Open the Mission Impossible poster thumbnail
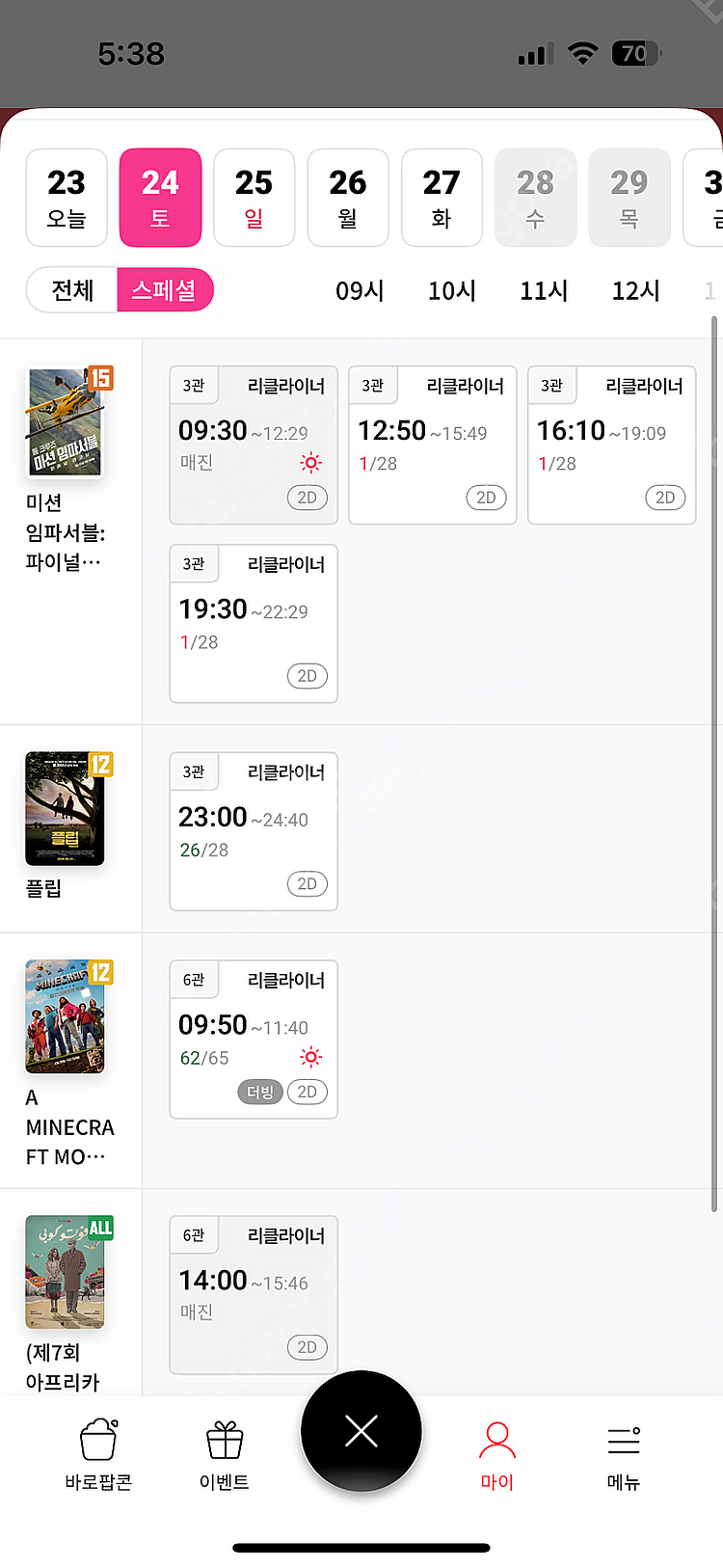The width and height of the screenshot is (723, 1568). point(66,421)
